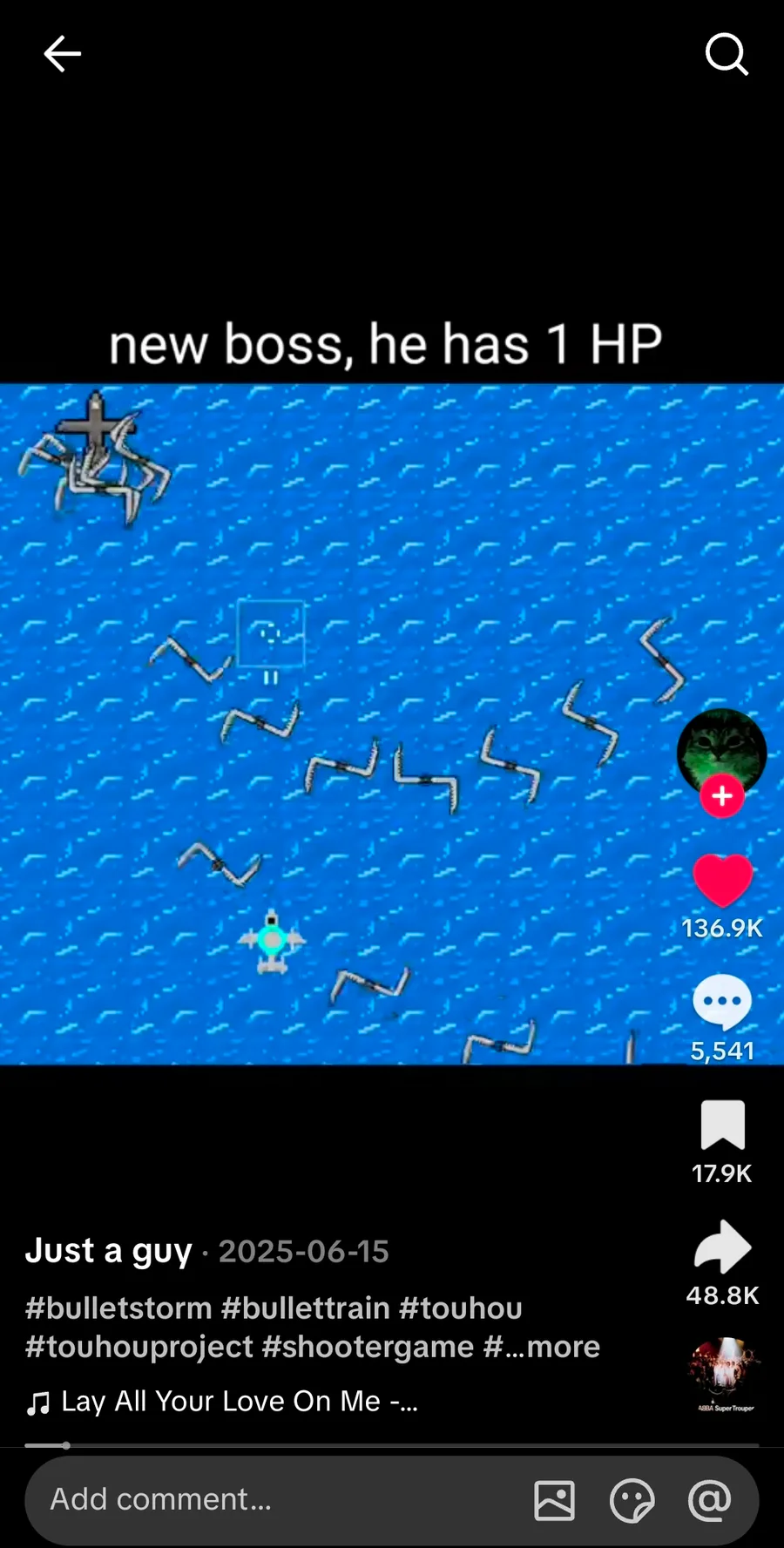Attach an image to the comment

click(x=555, y=1500)
